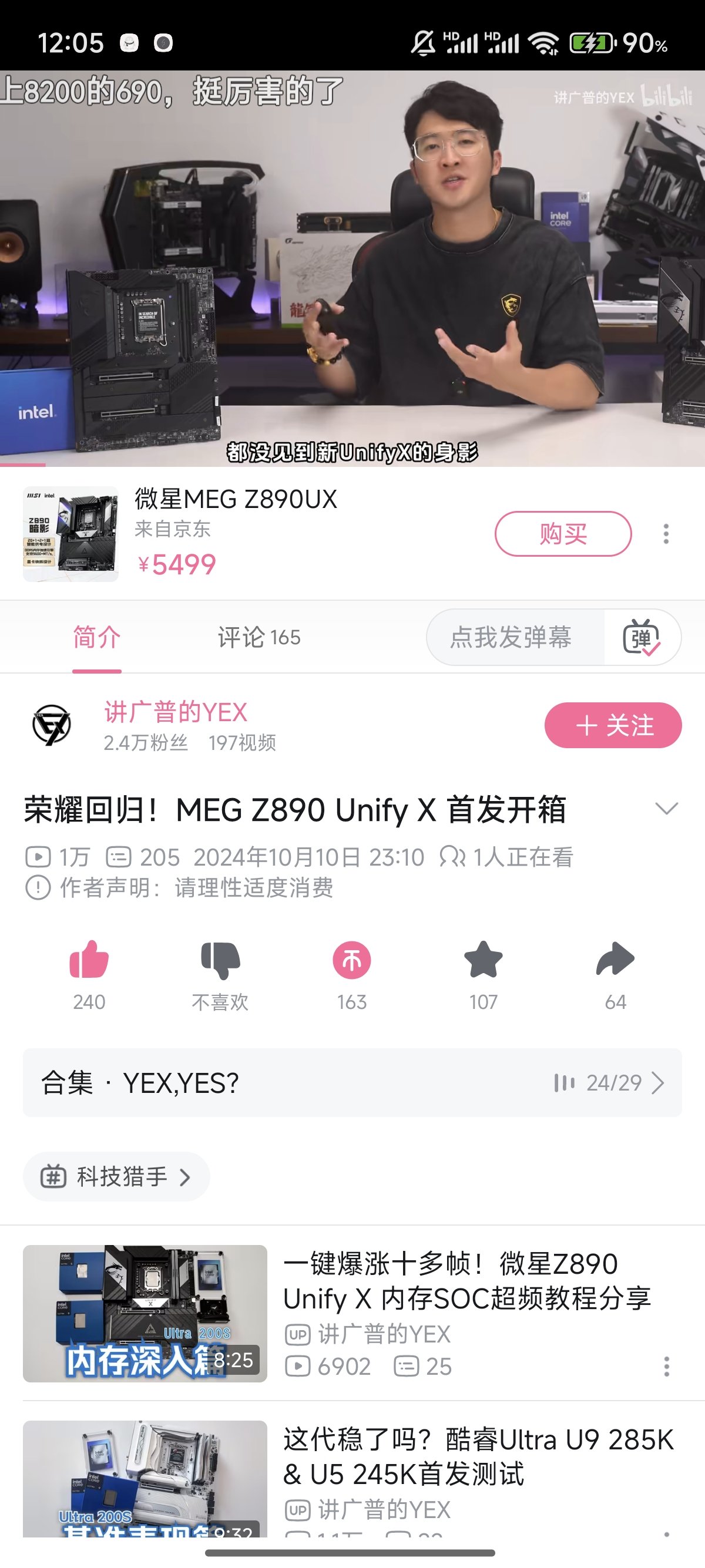The image size is (705, 1568).
Task: Select the 简介 tab
Action: pos(97,637)
